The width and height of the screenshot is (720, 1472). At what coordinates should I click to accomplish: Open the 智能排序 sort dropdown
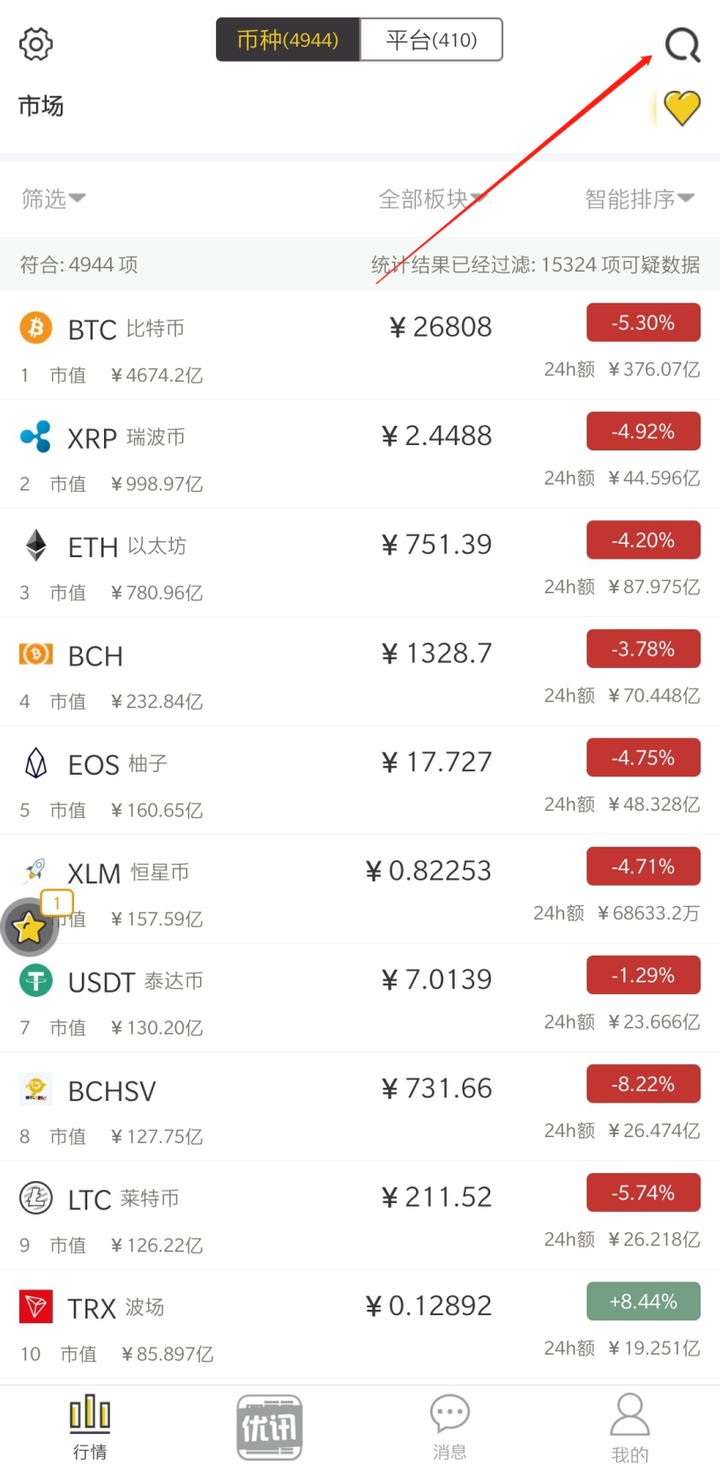click(640, 199)
